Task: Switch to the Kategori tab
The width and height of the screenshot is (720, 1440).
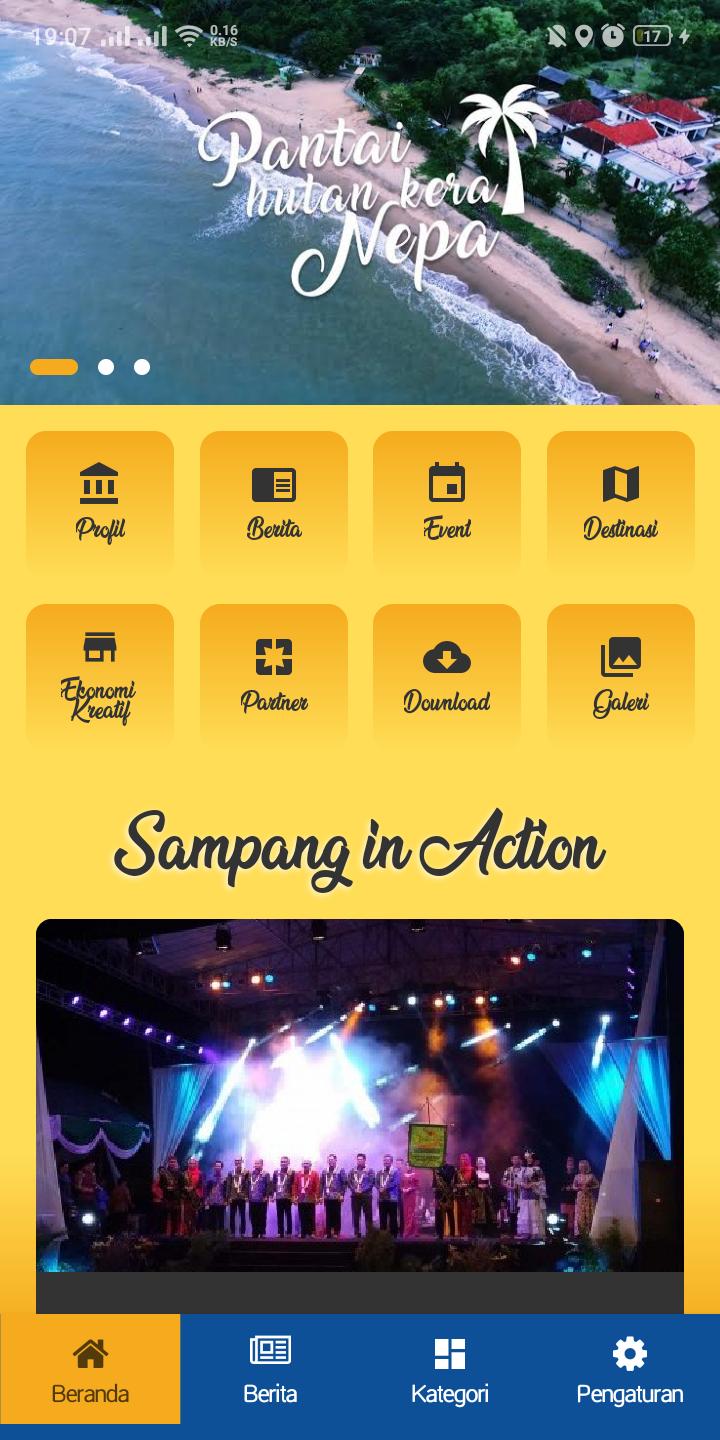Action: (450, 1369)
